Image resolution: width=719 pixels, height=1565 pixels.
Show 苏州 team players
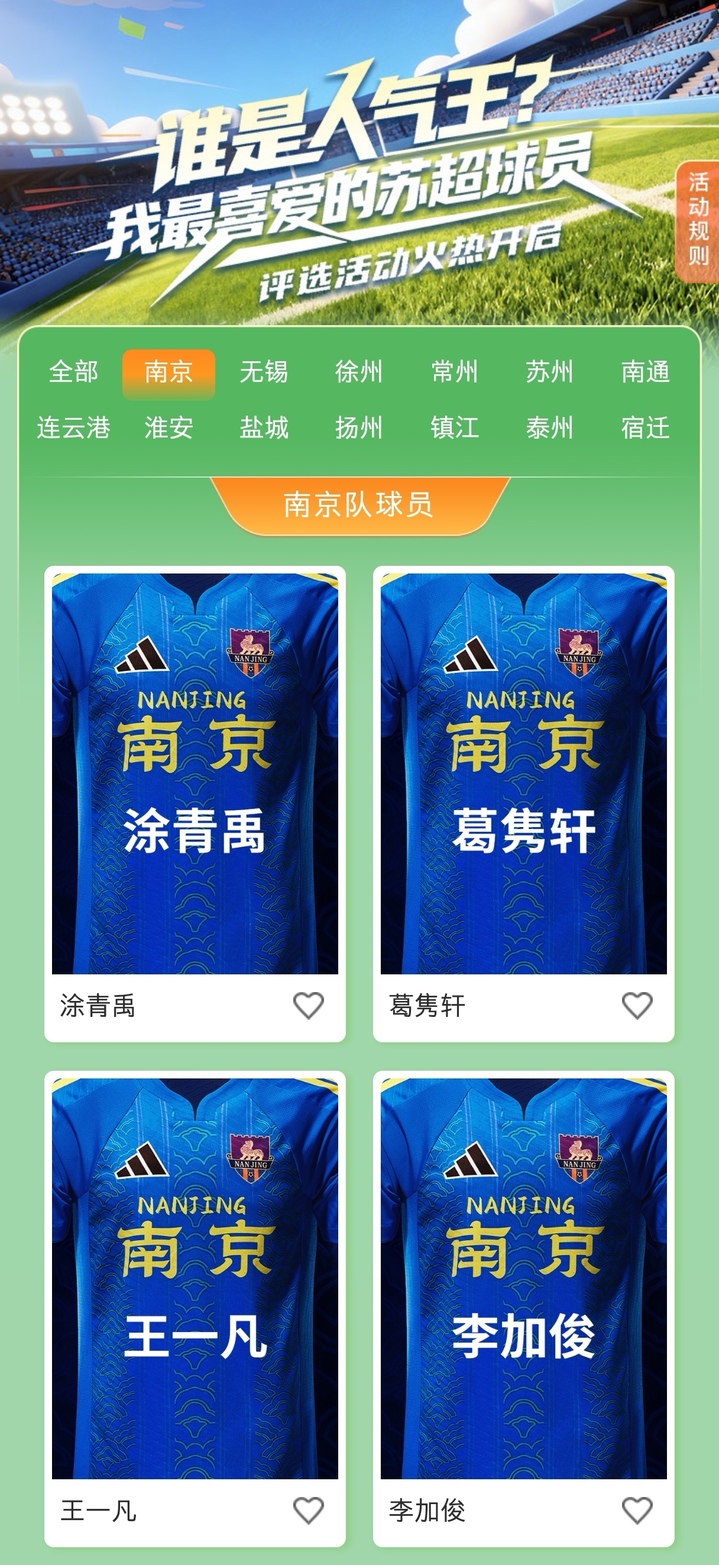pos(550,372)
